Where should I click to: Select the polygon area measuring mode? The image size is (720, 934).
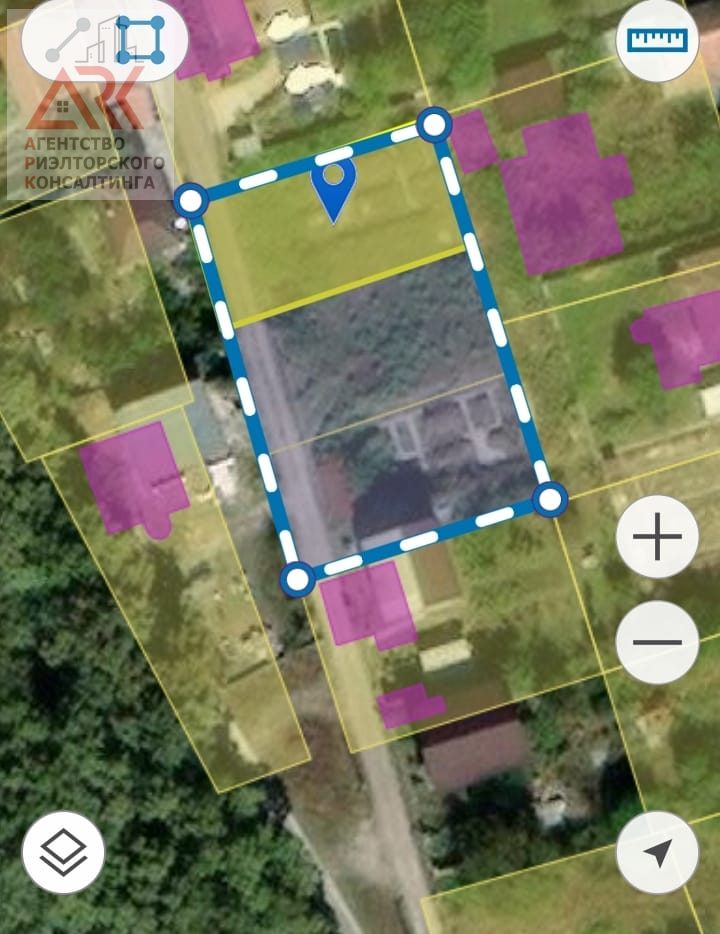(x=141, y=40)
